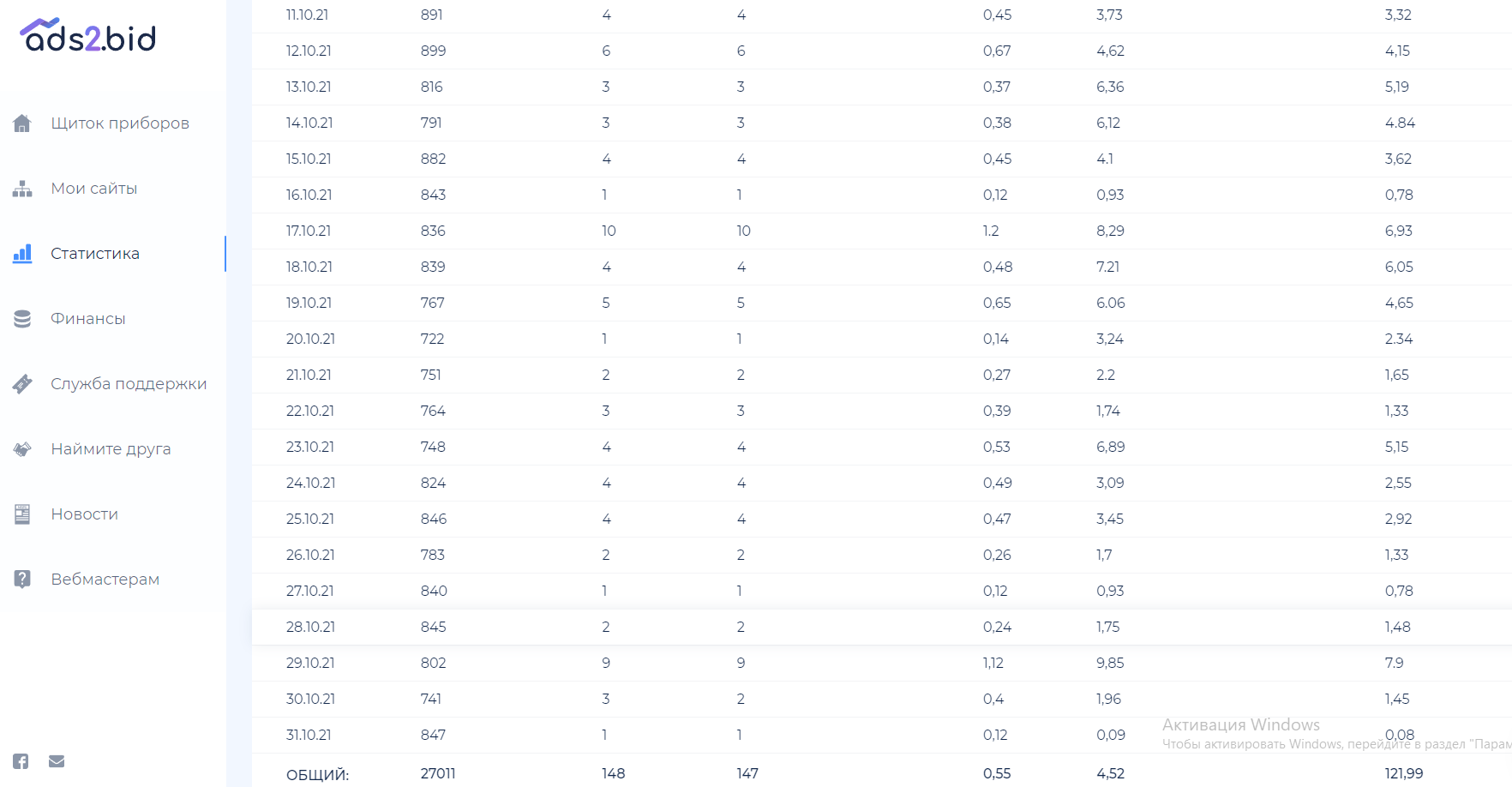
Task: View the Новости section
Action: [x=84, y=514]
